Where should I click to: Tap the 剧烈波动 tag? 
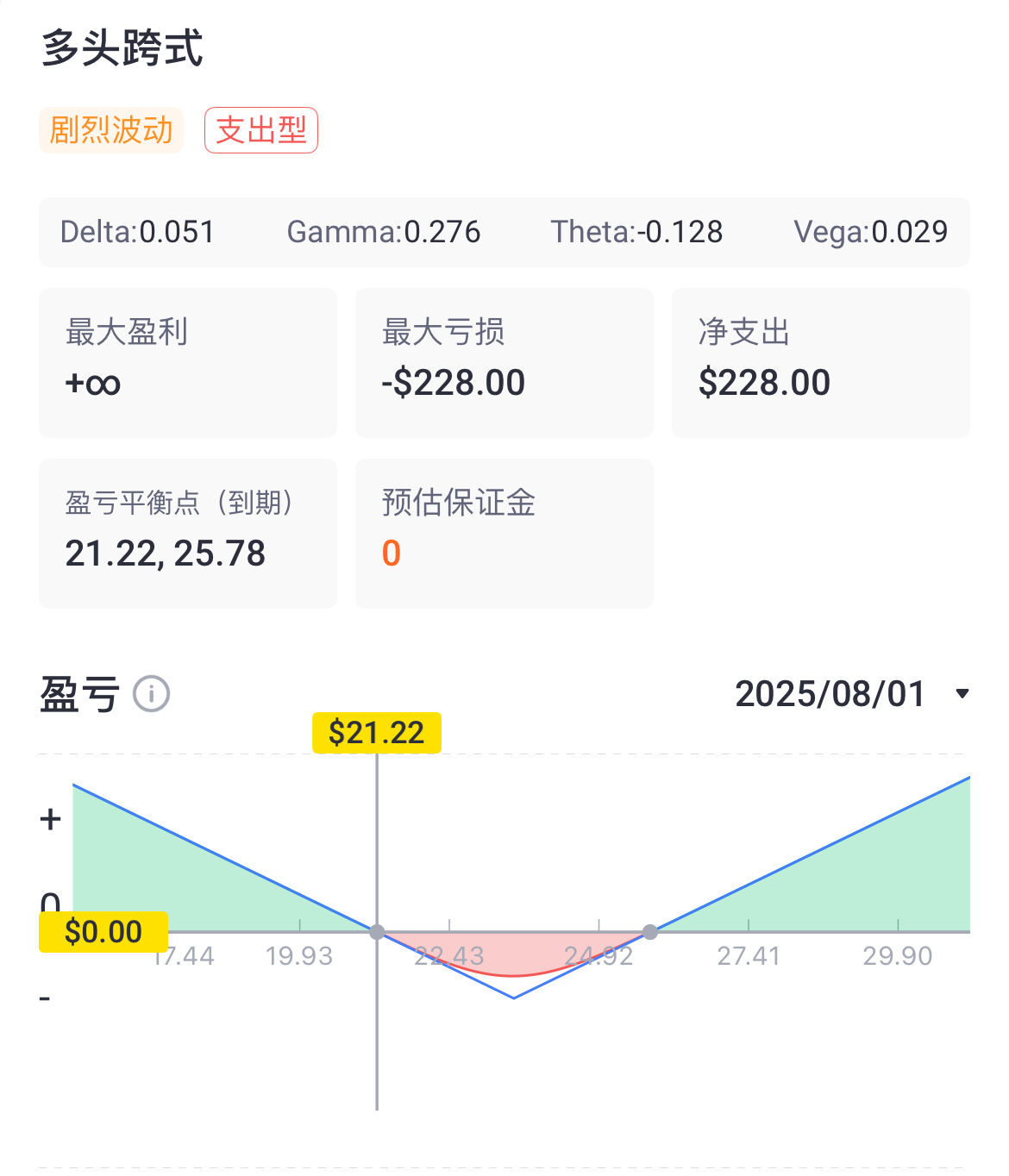tap(111, 130)
